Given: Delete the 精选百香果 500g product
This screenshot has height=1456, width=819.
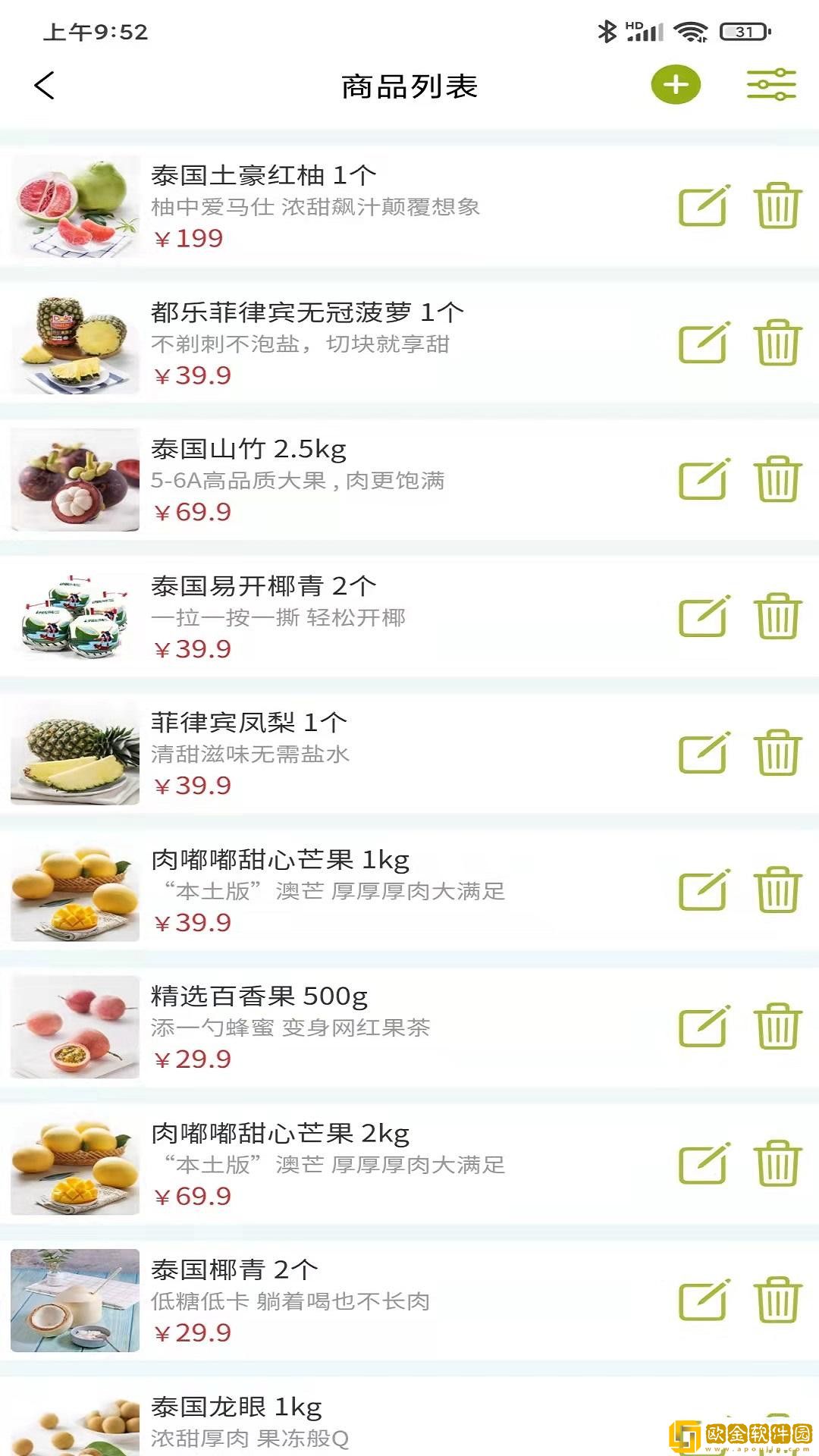Looking at the screenshot, I should point(777,1027).
